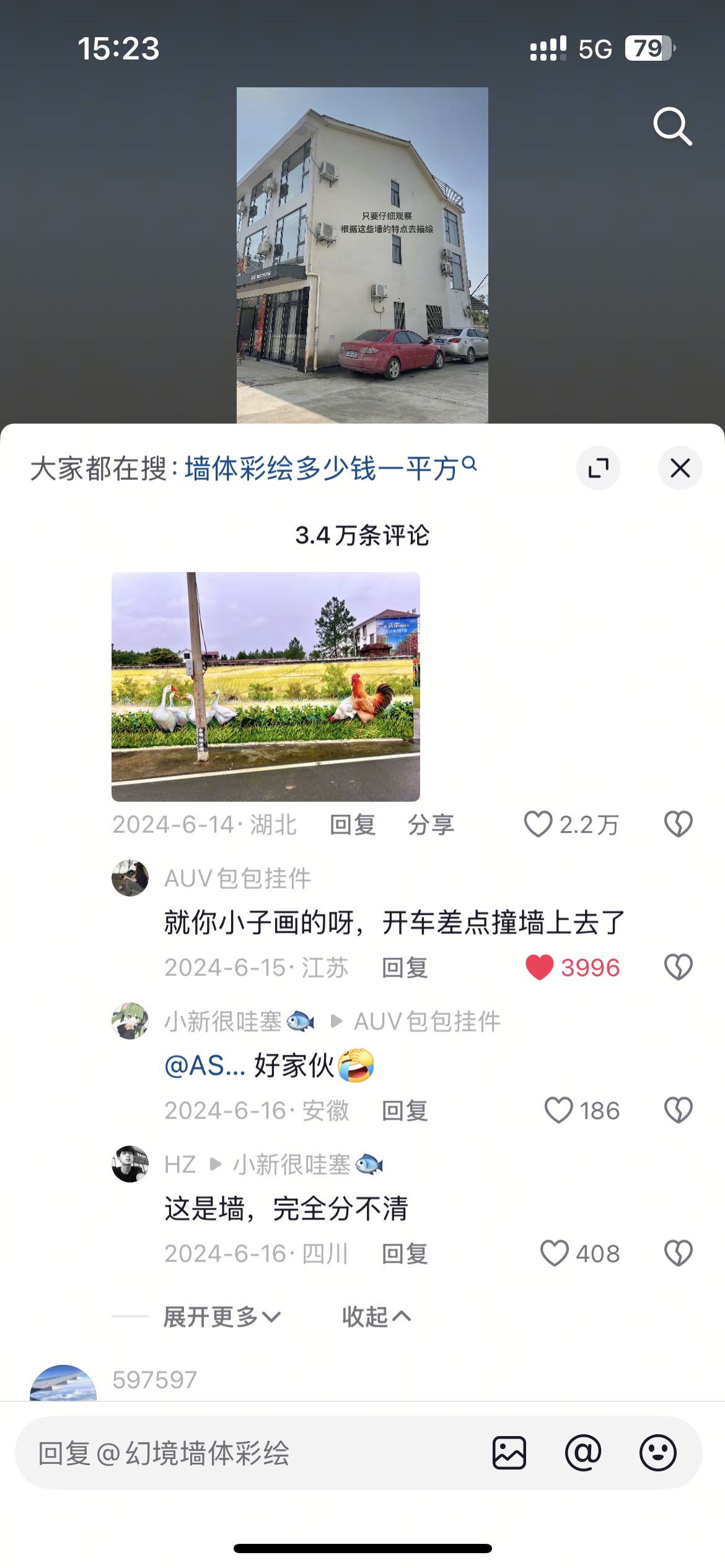
Task: Reply to AUV包包挂件's comment
Action: coord(405,968)
